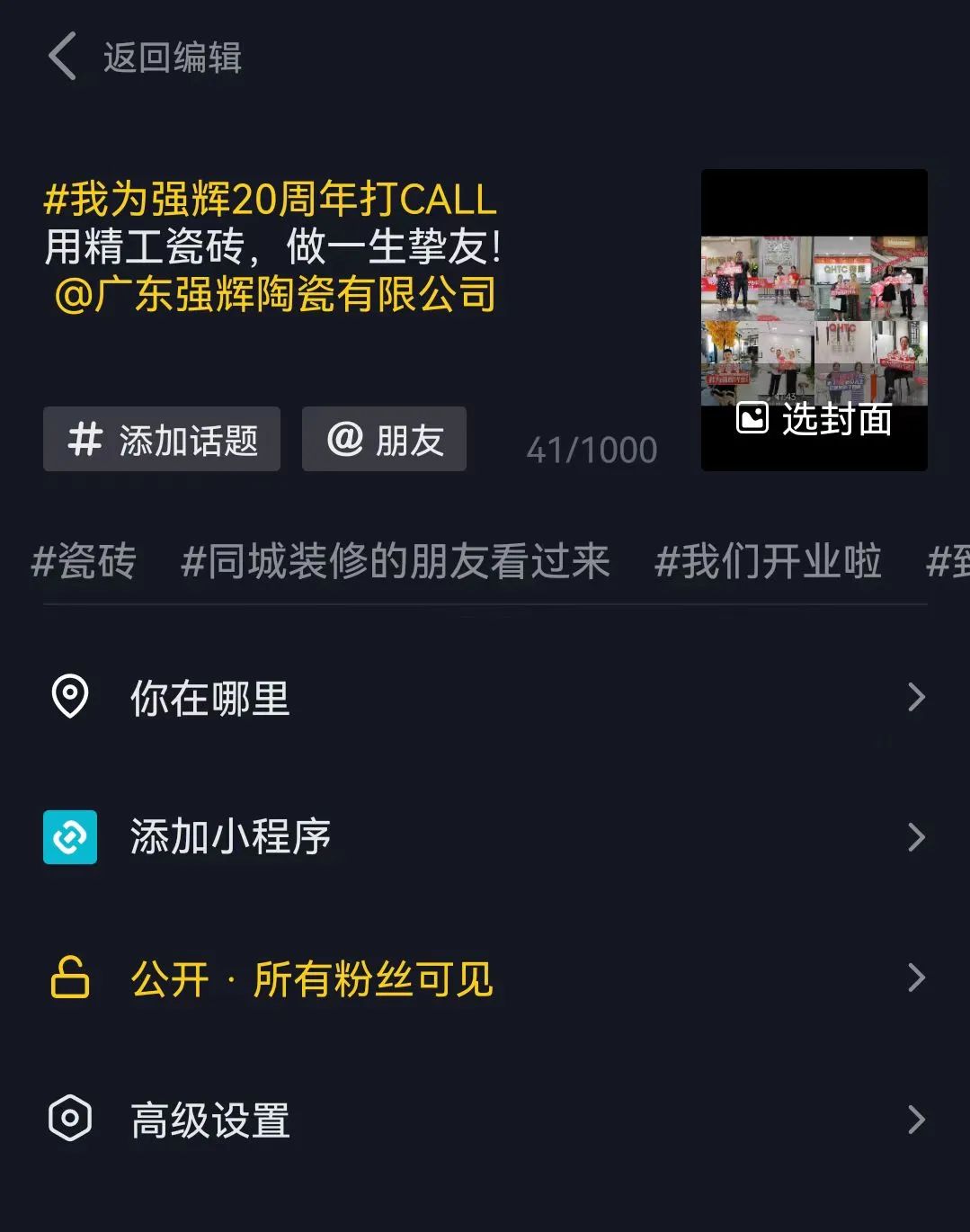This screenshot has height=1232, width=970.
Task: Click the yellow lock icon for visibility settings
Action: point(70,976)
